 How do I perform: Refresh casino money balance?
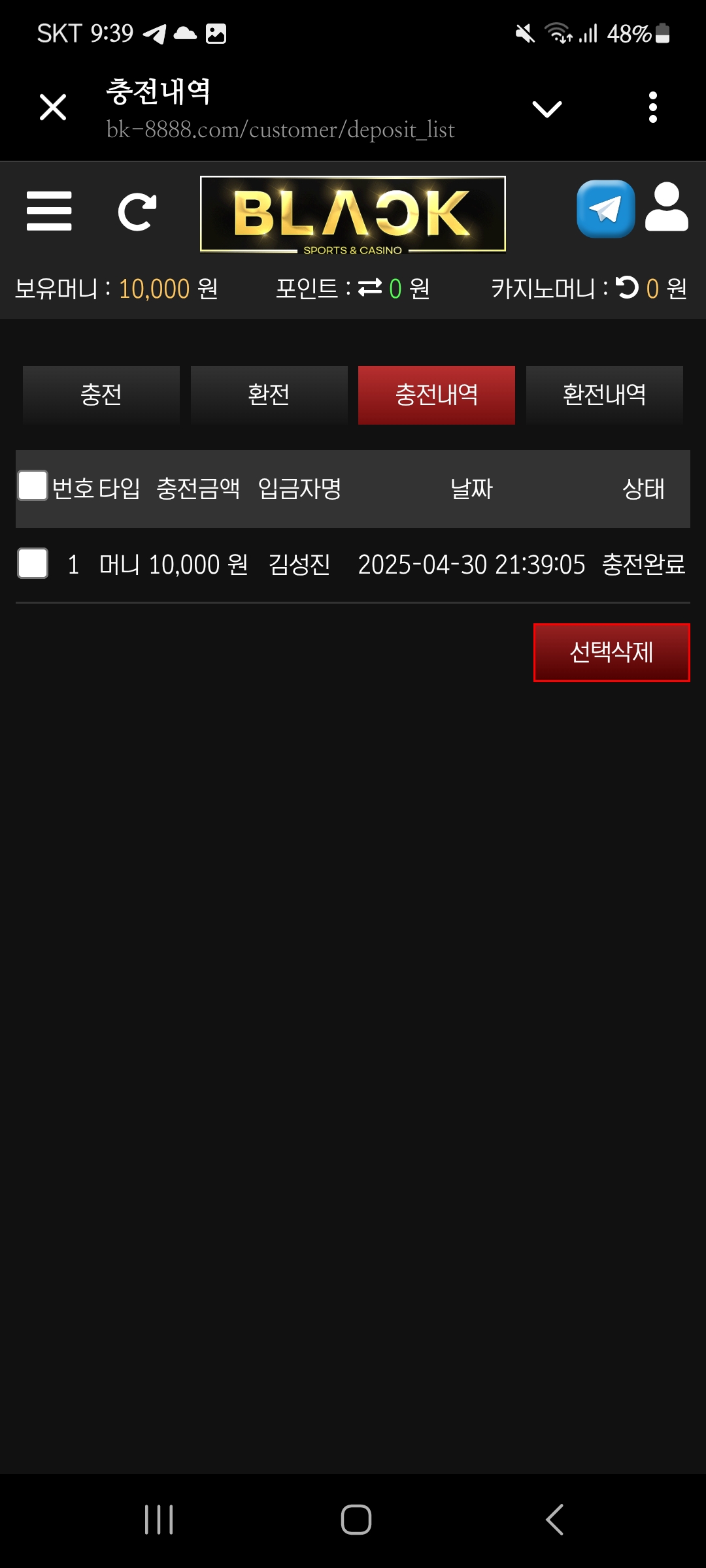627,287
